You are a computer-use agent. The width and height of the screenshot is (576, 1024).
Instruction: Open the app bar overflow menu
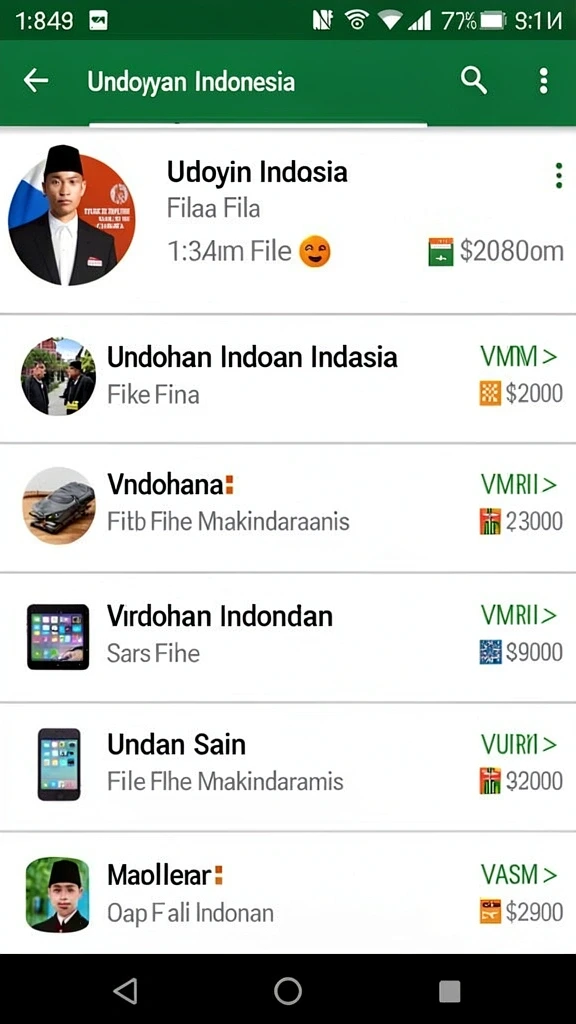(543, 81)
